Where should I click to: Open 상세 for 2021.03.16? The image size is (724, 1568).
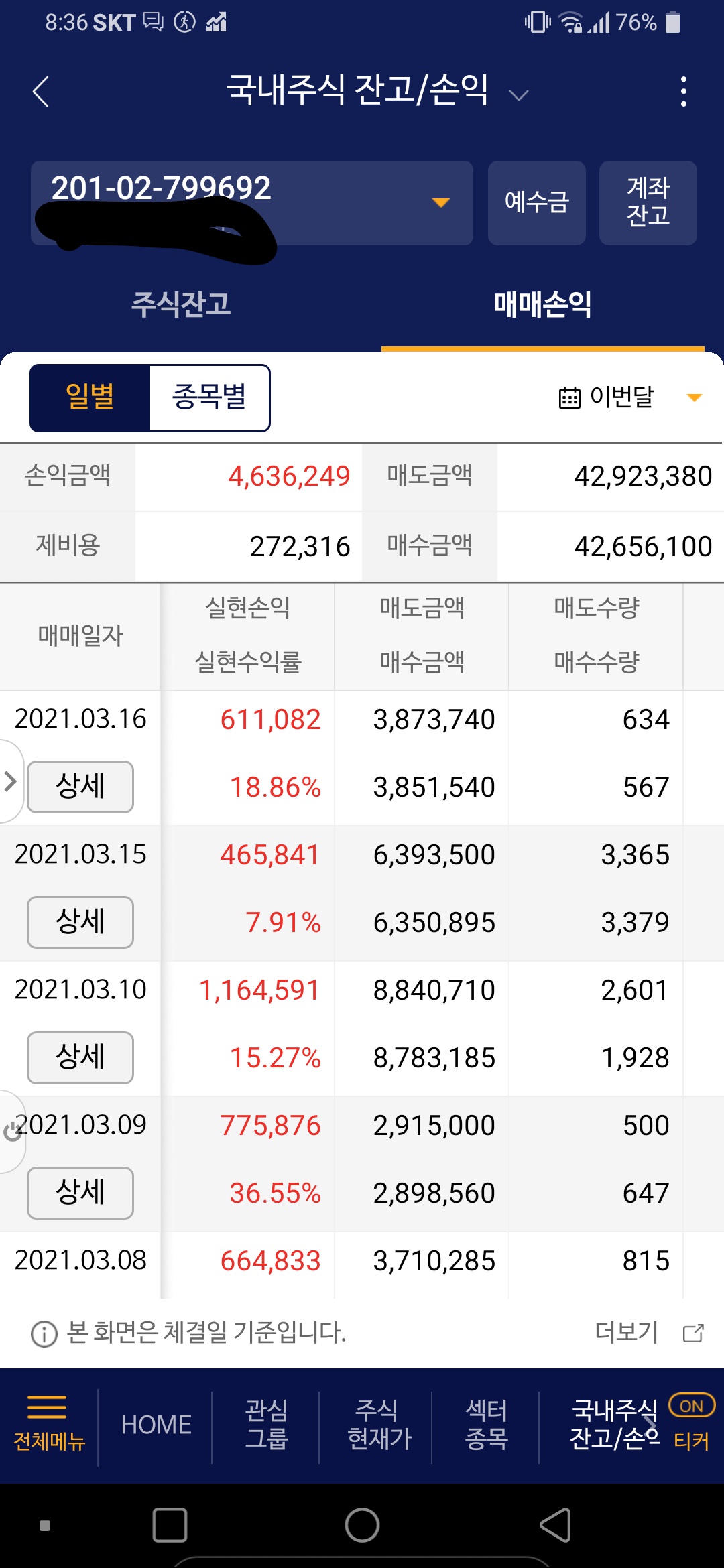[80, 787]
